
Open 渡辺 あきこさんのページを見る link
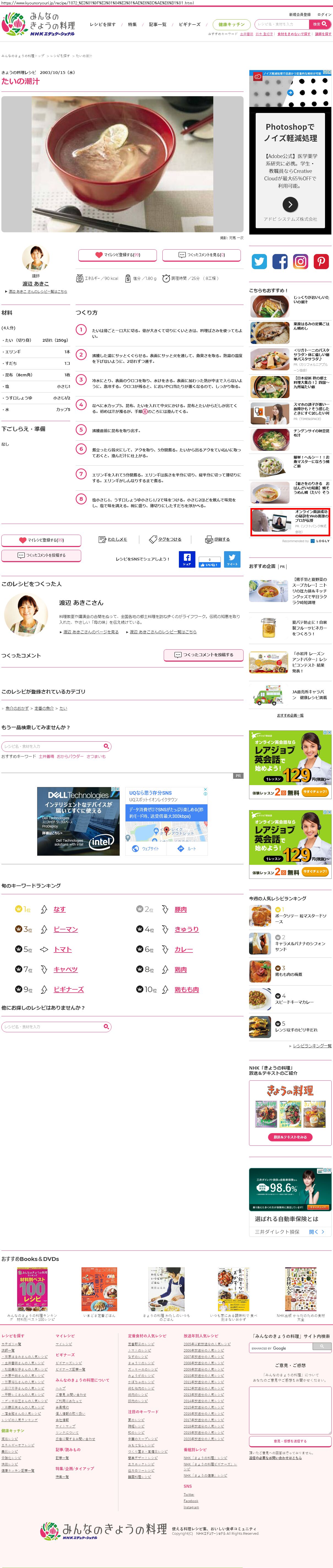pyautogui.click(x=91, y=632)
